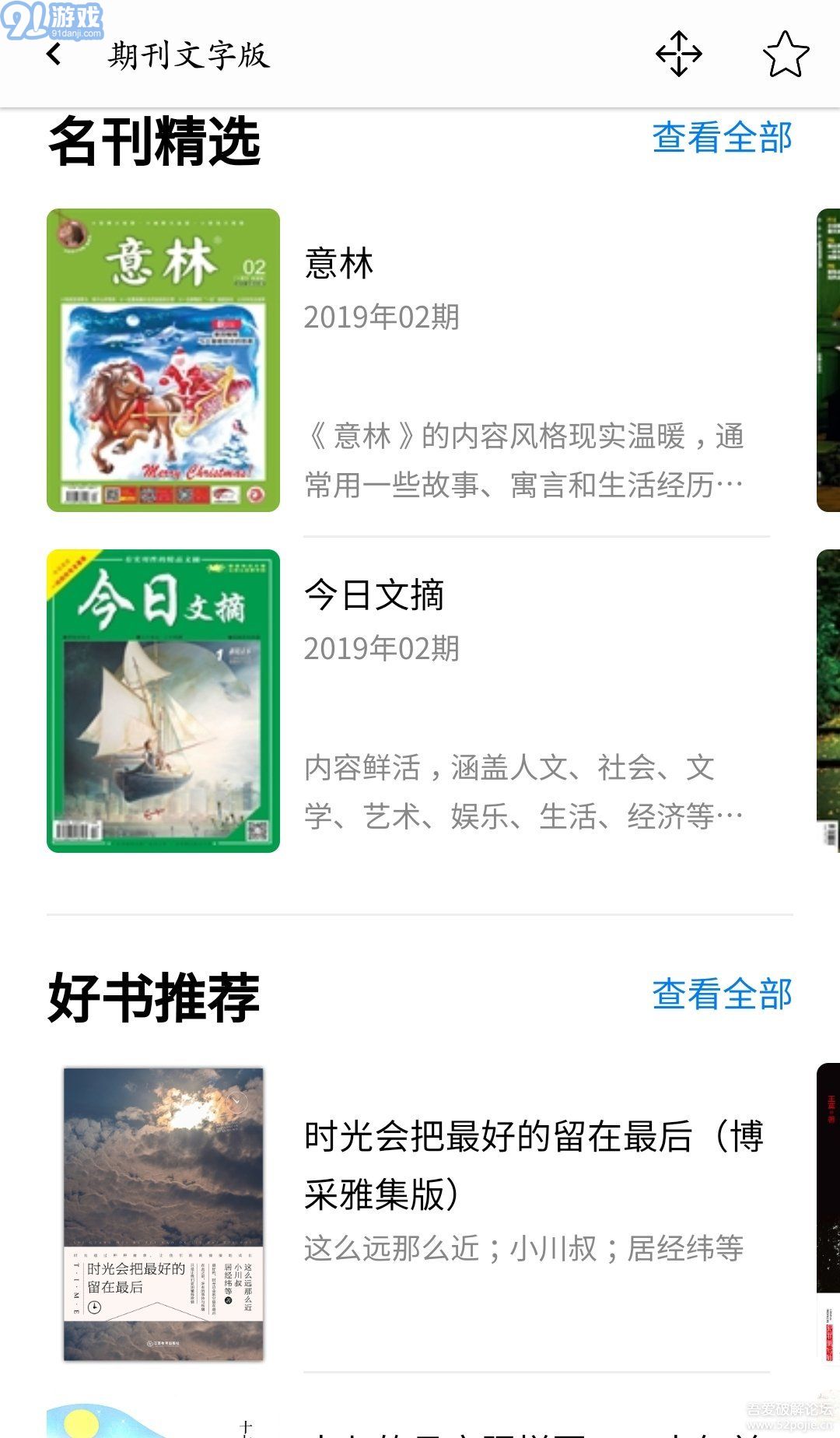This screenshot has width=840, height=1438.
Task: Open the 今日文摘 magazine cover thumbnail
Action: pos(163,700)
